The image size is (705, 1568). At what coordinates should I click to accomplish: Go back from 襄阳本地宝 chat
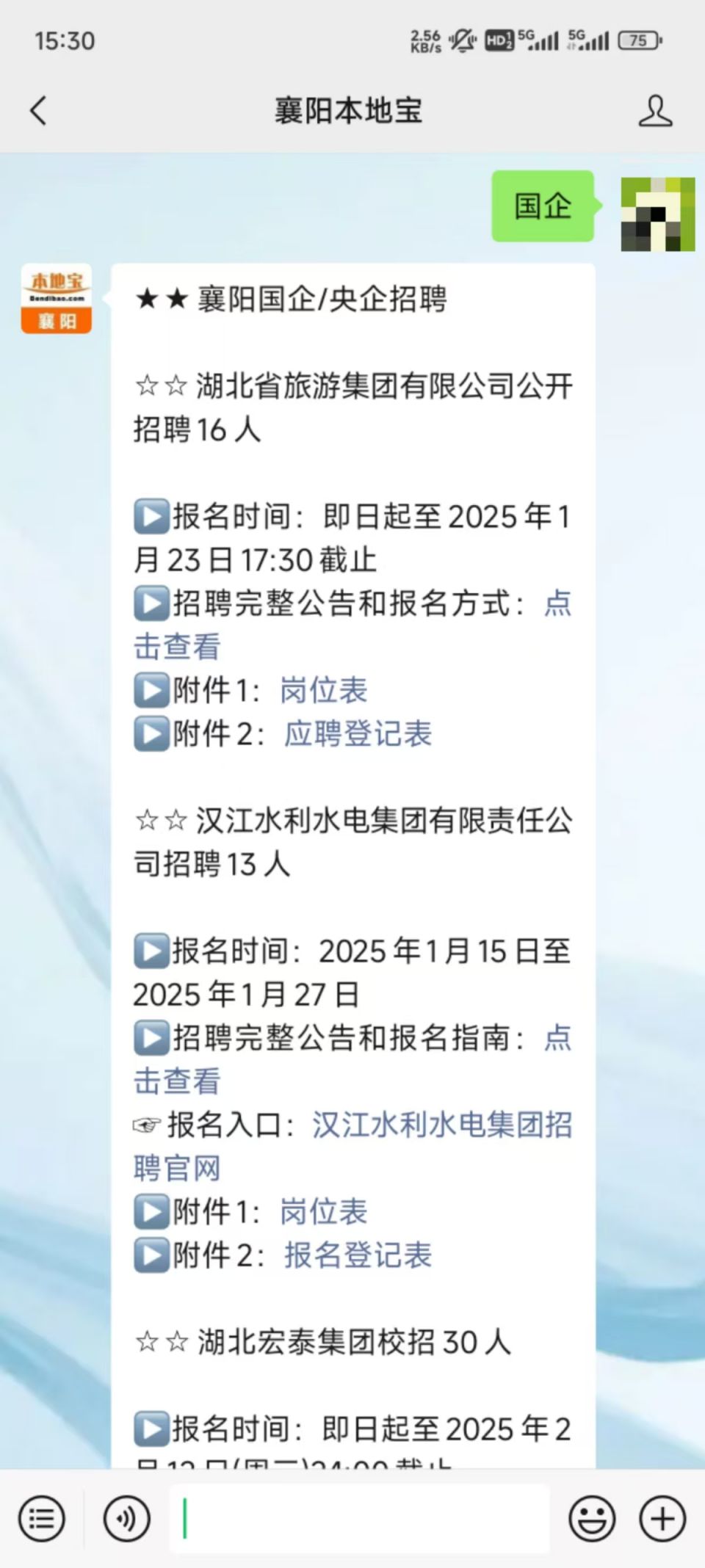(38, 111)
